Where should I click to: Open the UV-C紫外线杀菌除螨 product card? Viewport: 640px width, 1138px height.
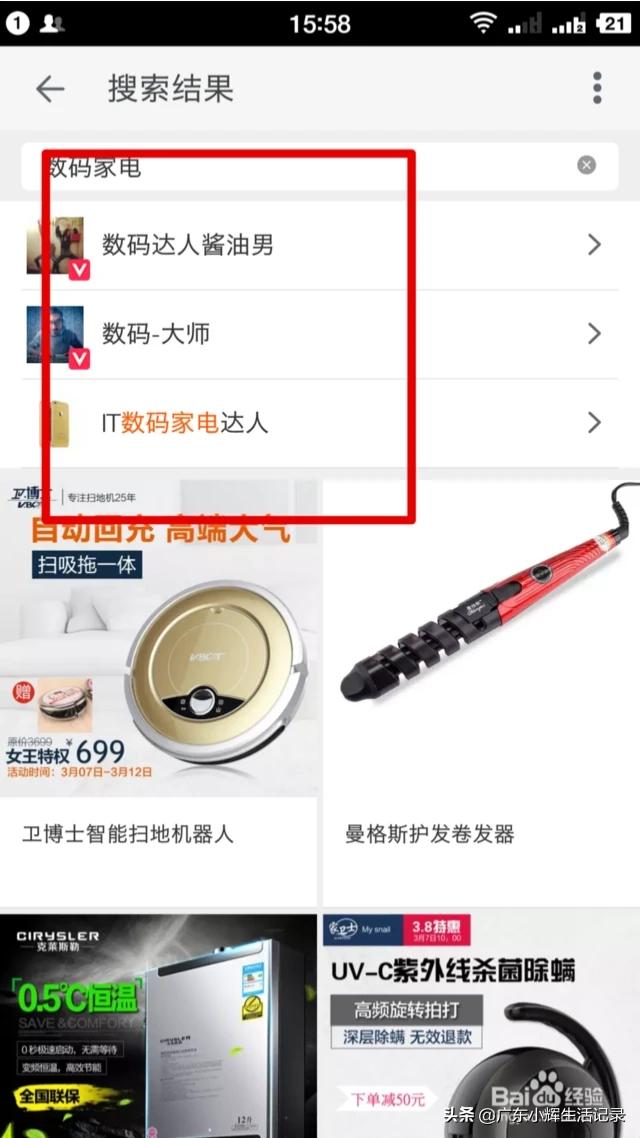480,1025
